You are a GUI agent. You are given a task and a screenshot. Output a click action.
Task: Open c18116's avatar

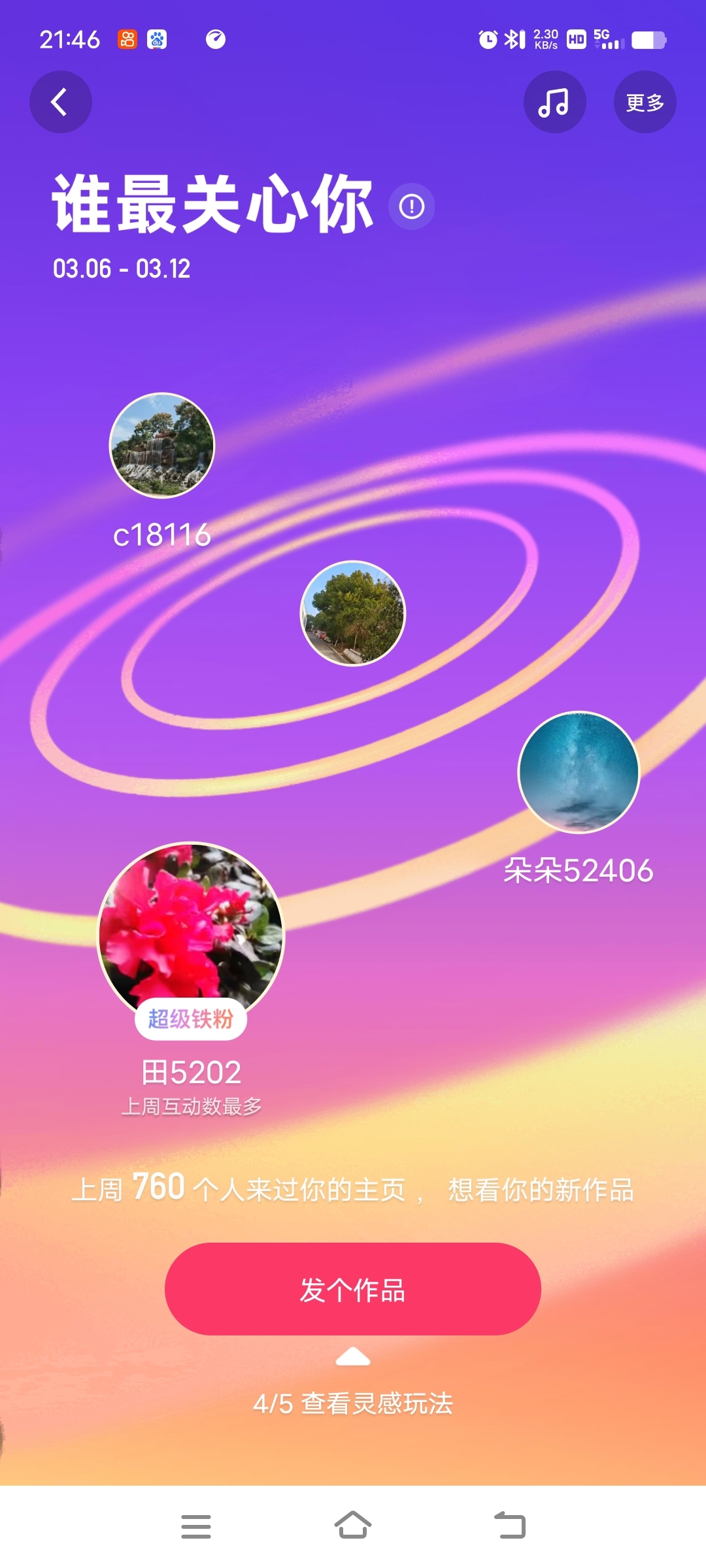click(161, 446)
